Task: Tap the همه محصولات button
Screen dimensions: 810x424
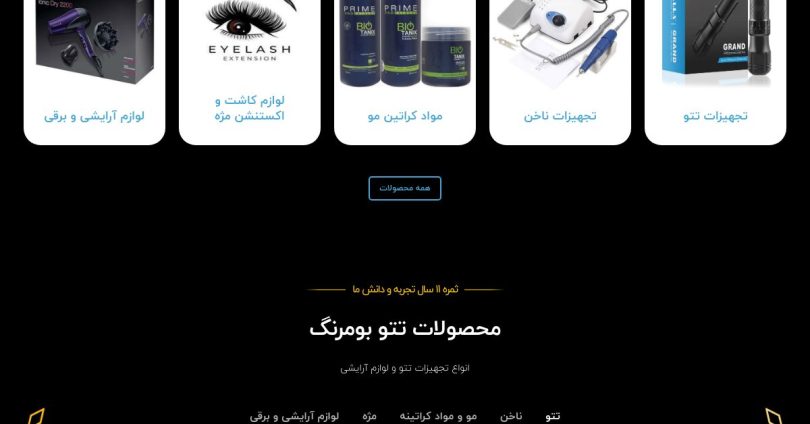Action: coord(405,188)
